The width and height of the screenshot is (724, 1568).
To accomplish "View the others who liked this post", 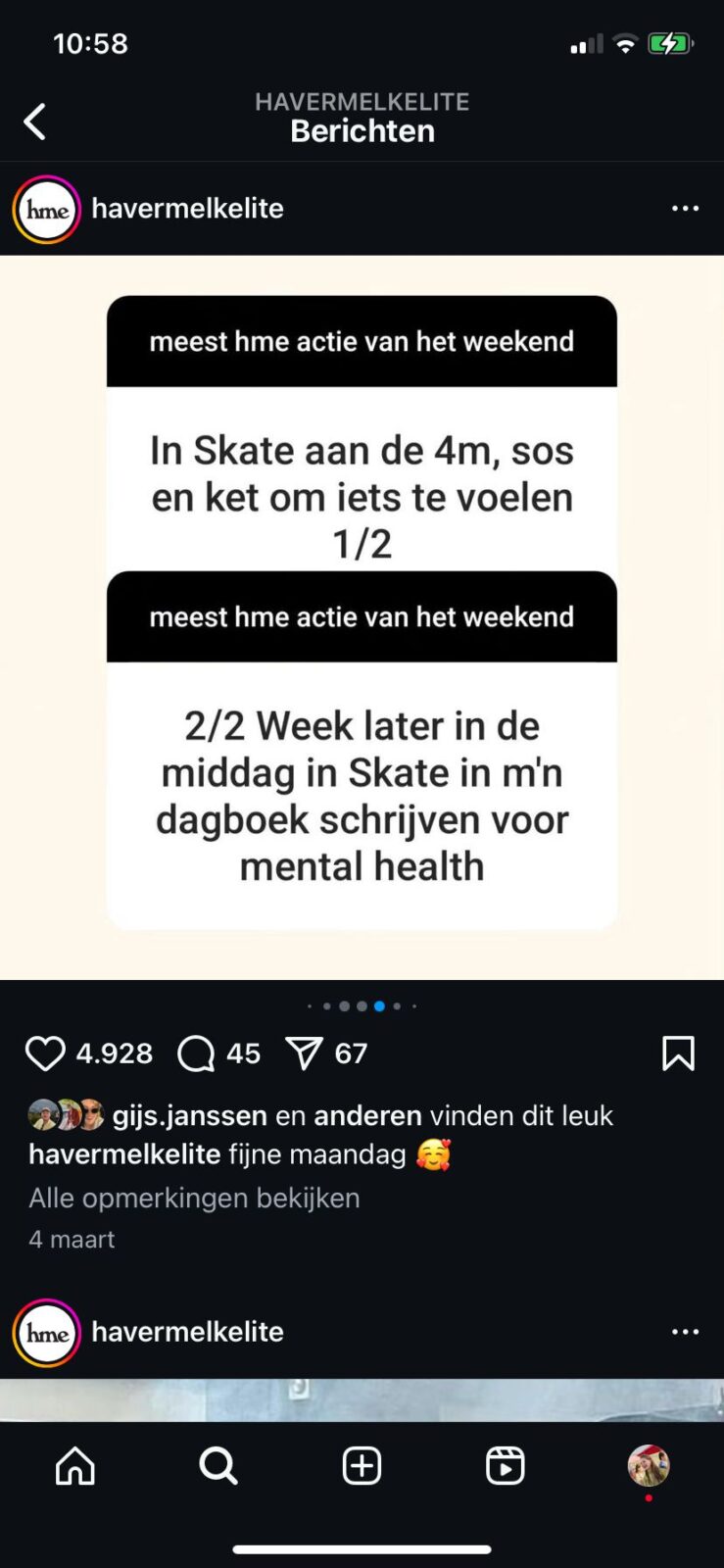I will (x=367, y=1115).
